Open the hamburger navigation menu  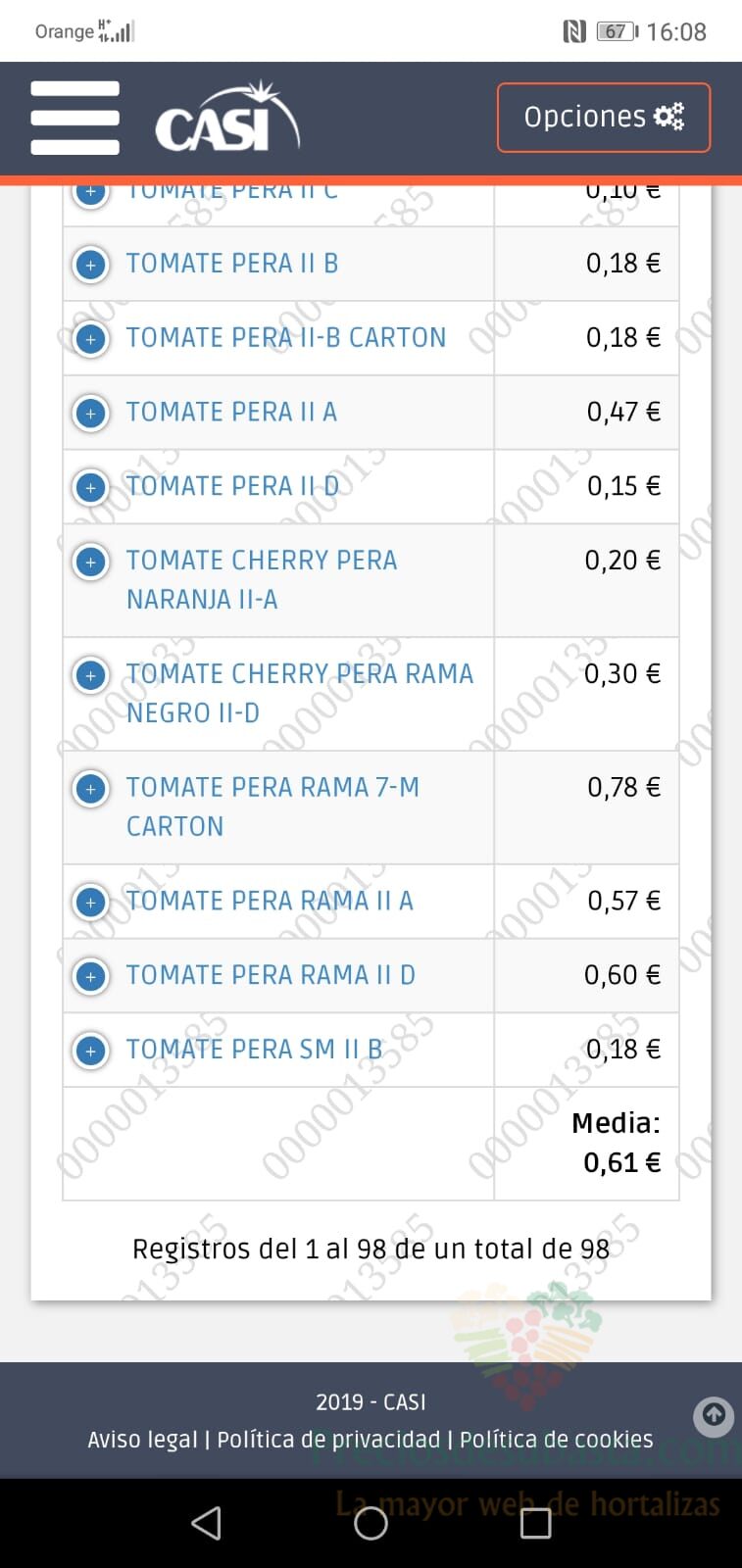point(74,118)
